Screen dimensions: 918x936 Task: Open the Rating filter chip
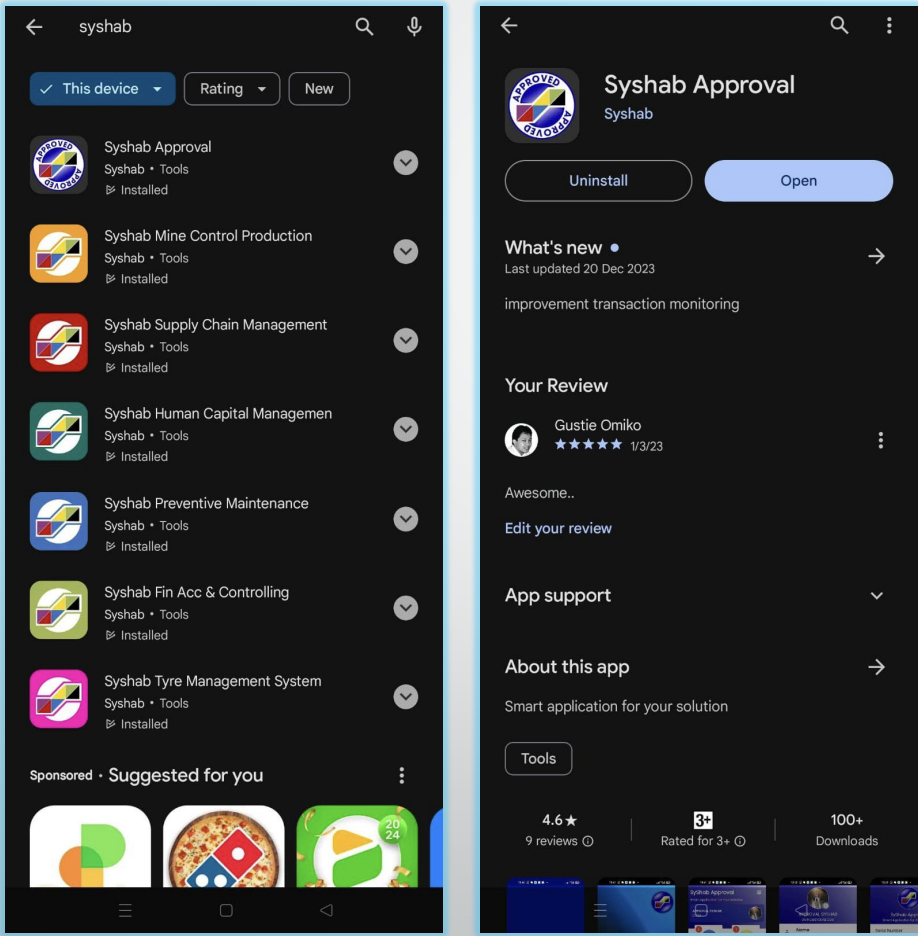point(232,89)
